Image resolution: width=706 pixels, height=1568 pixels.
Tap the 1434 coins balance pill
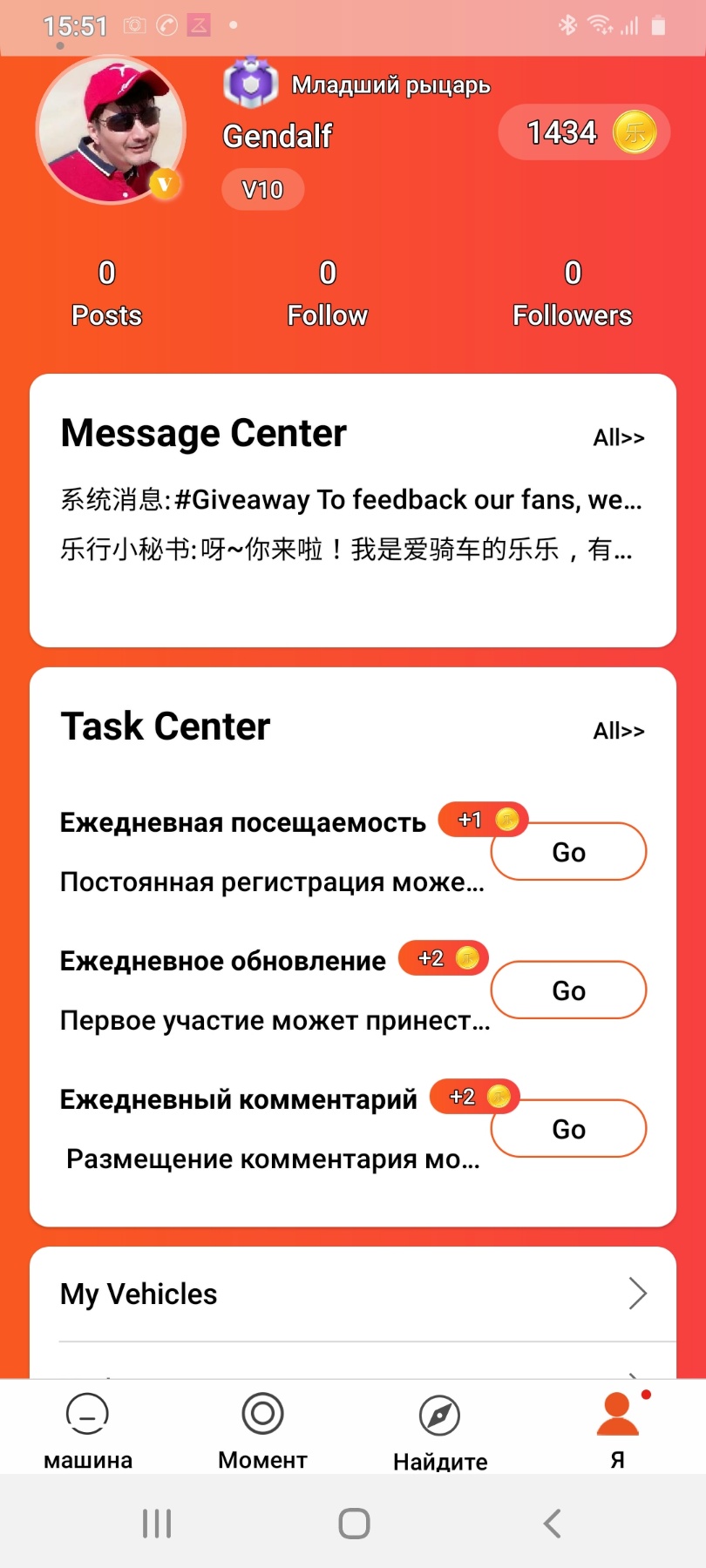pyautogui.click(x=584, y=133)
